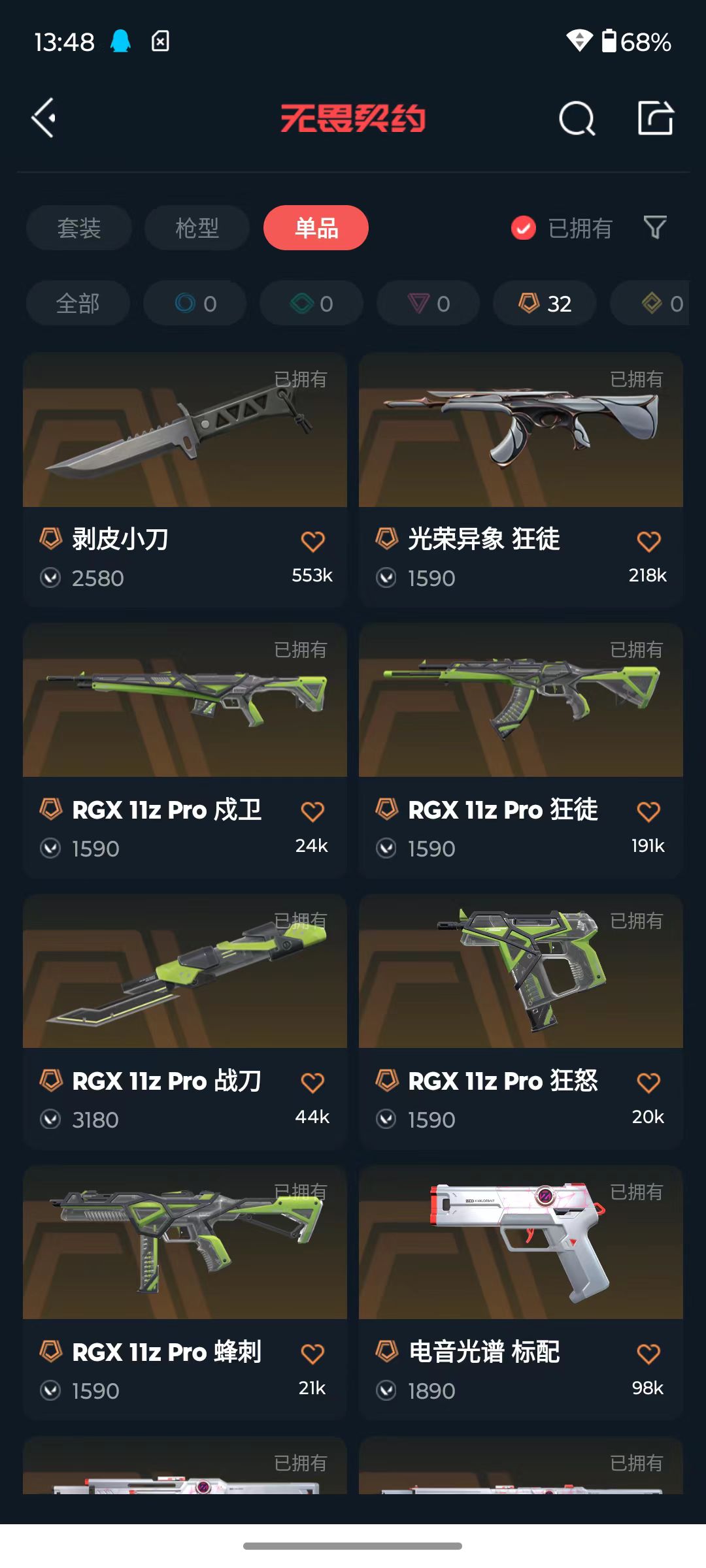Open the filter funnel icon
This screenshot has height=1568, width=706.
(x=655, y=227)
